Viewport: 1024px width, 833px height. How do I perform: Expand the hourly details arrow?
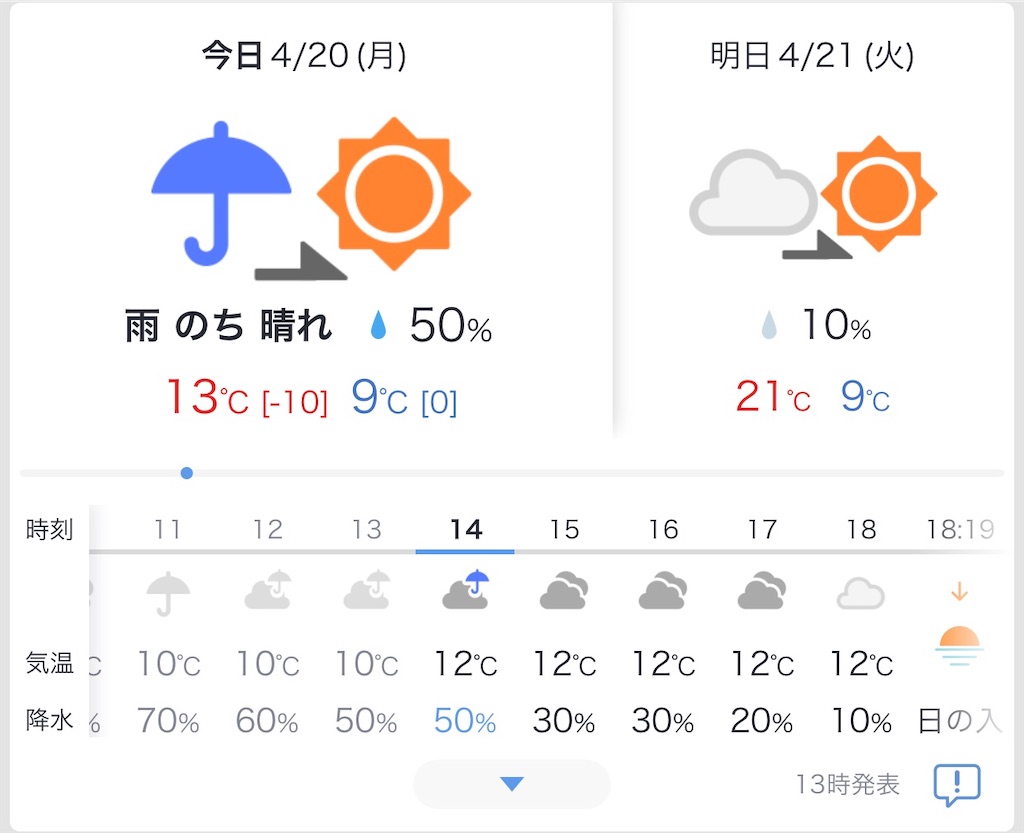coord(512,784)
